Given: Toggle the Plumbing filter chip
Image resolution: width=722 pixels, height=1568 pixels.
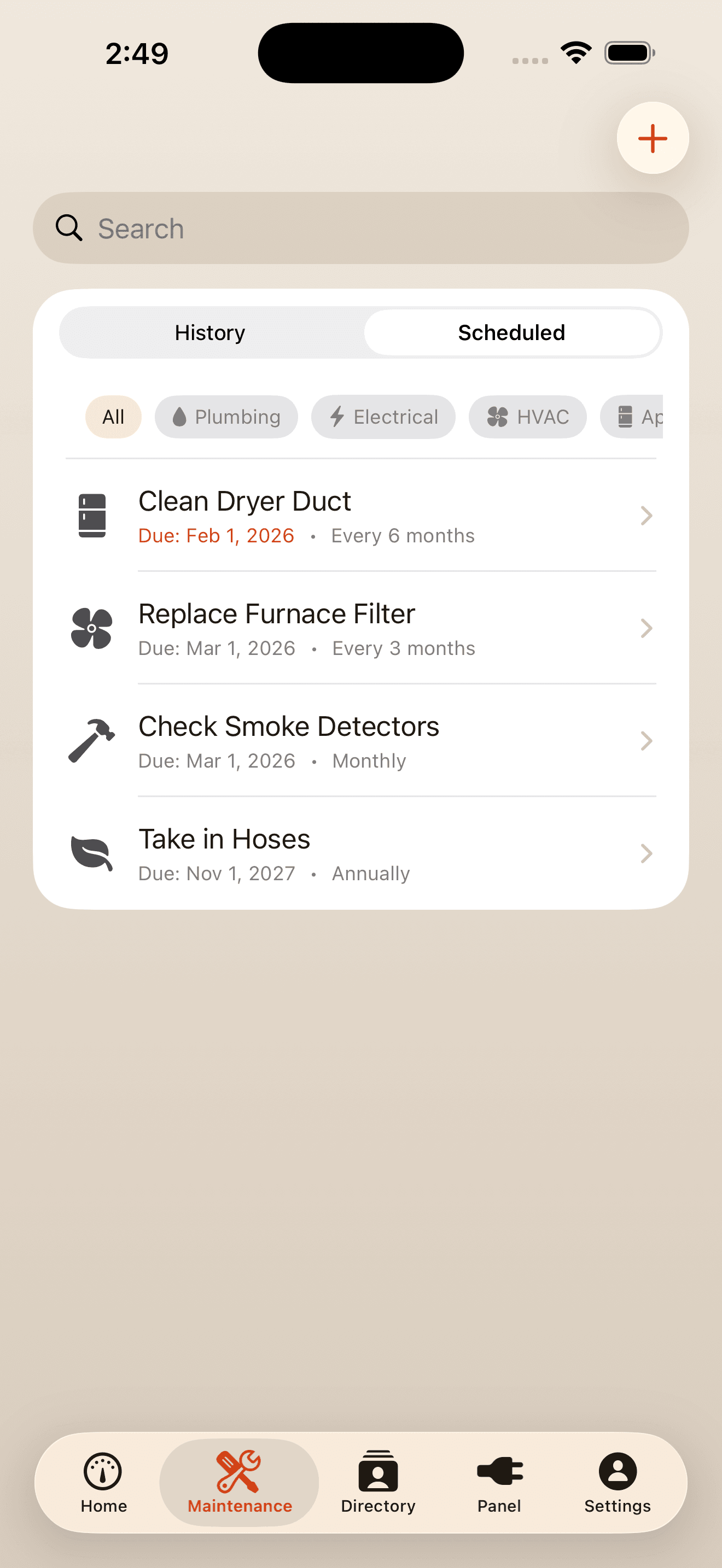Looking at the screenshot, I should [226, 417].
